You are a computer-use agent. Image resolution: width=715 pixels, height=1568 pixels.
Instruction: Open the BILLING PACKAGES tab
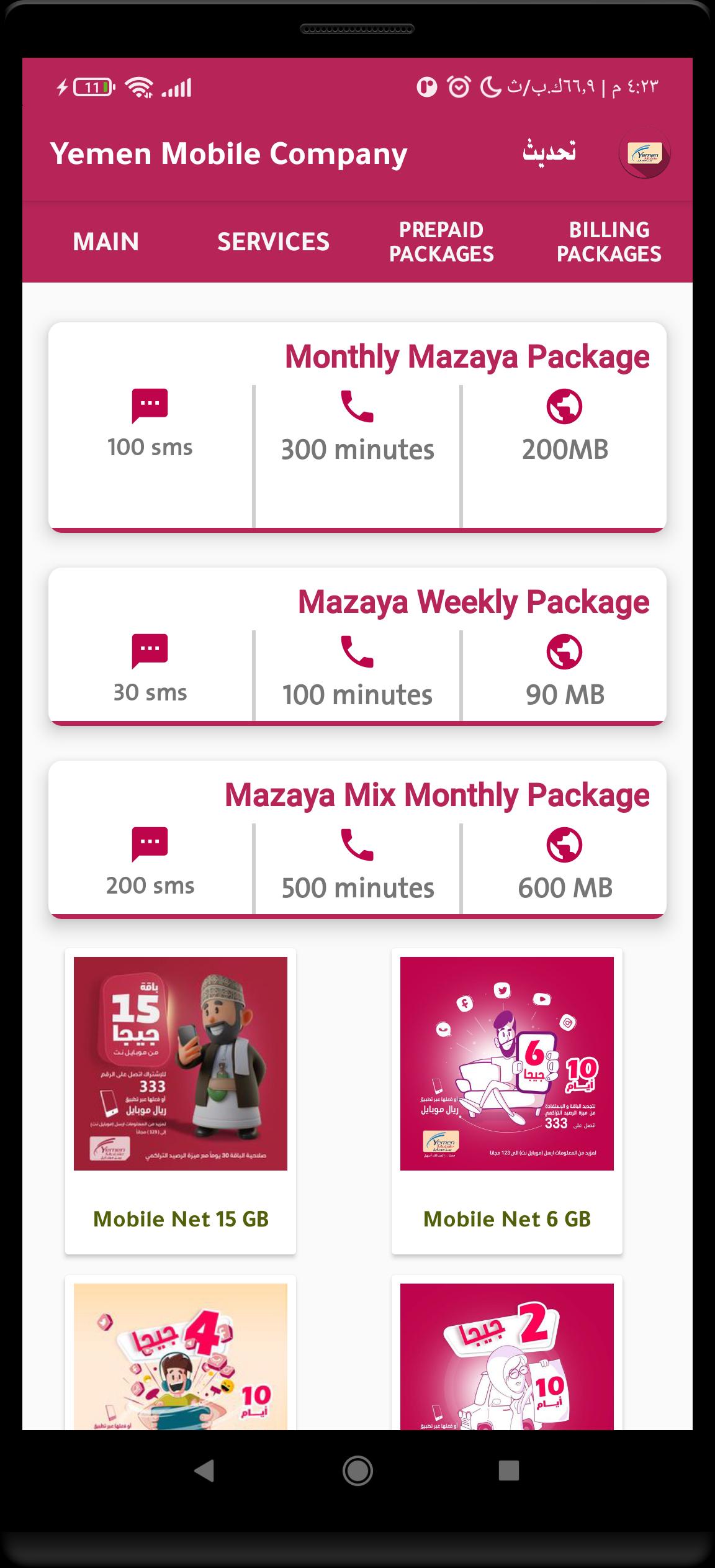click(x=609, y=242)
